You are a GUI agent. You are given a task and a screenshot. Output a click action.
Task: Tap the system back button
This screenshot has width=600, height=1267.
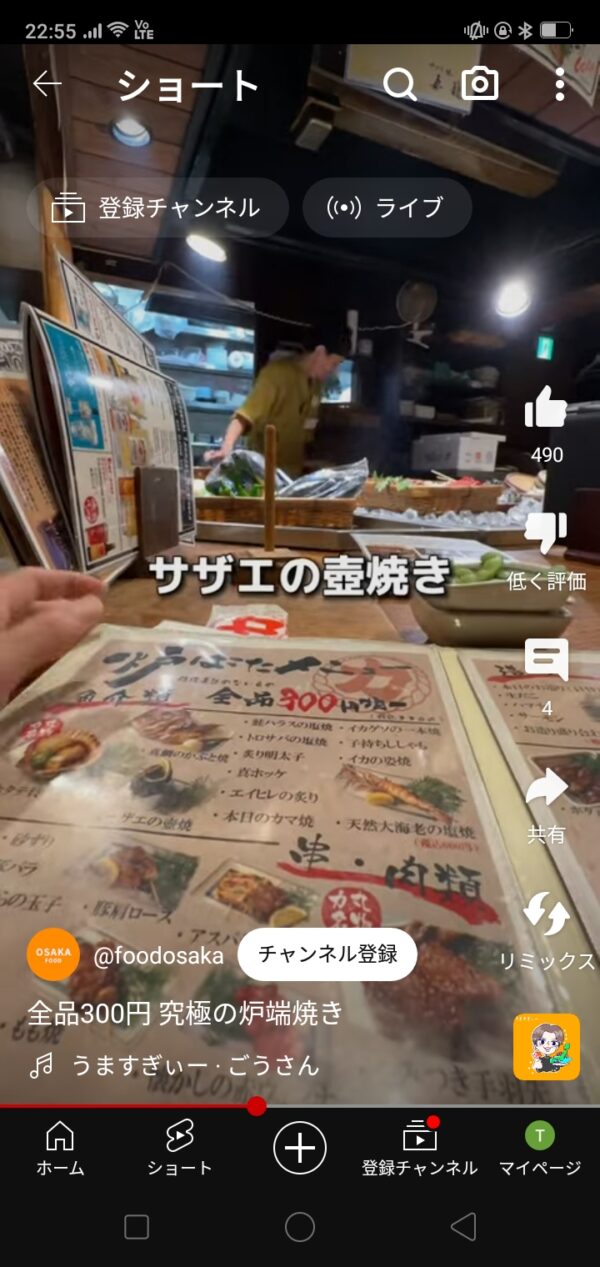point(462,1227)
